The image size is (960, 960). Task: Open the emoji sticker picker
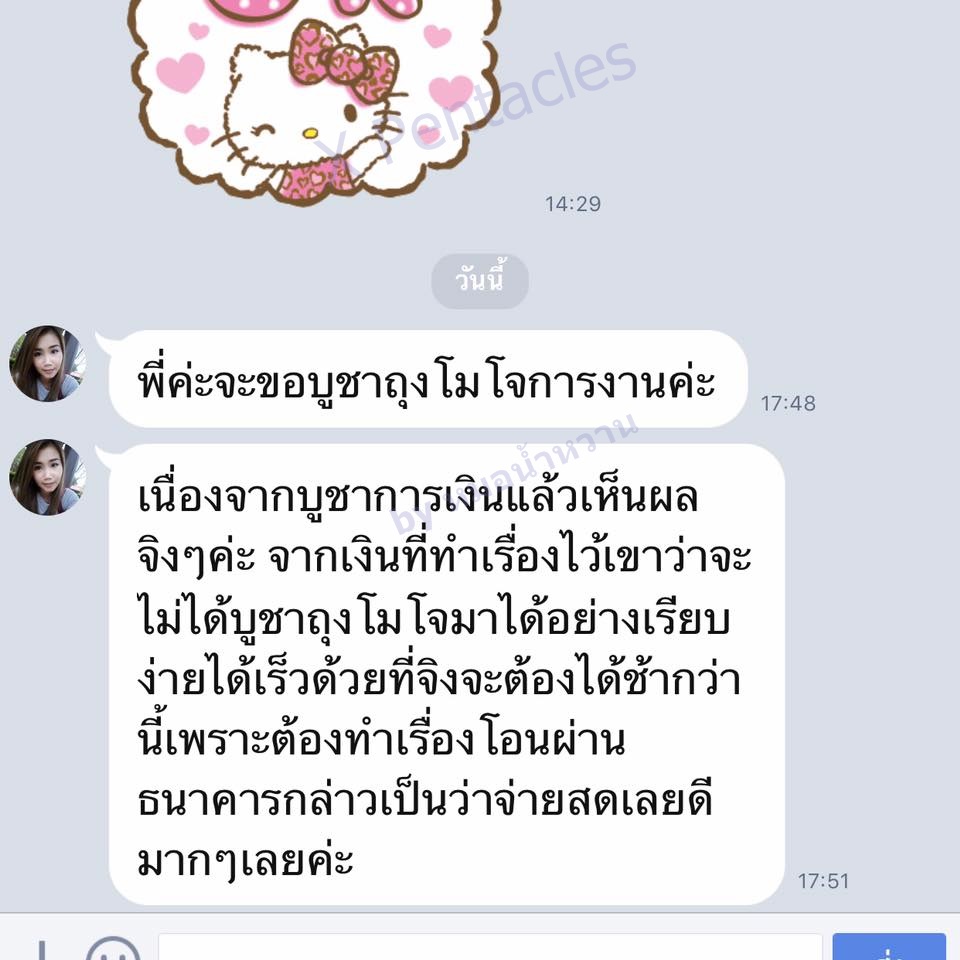tap(112, 950)
